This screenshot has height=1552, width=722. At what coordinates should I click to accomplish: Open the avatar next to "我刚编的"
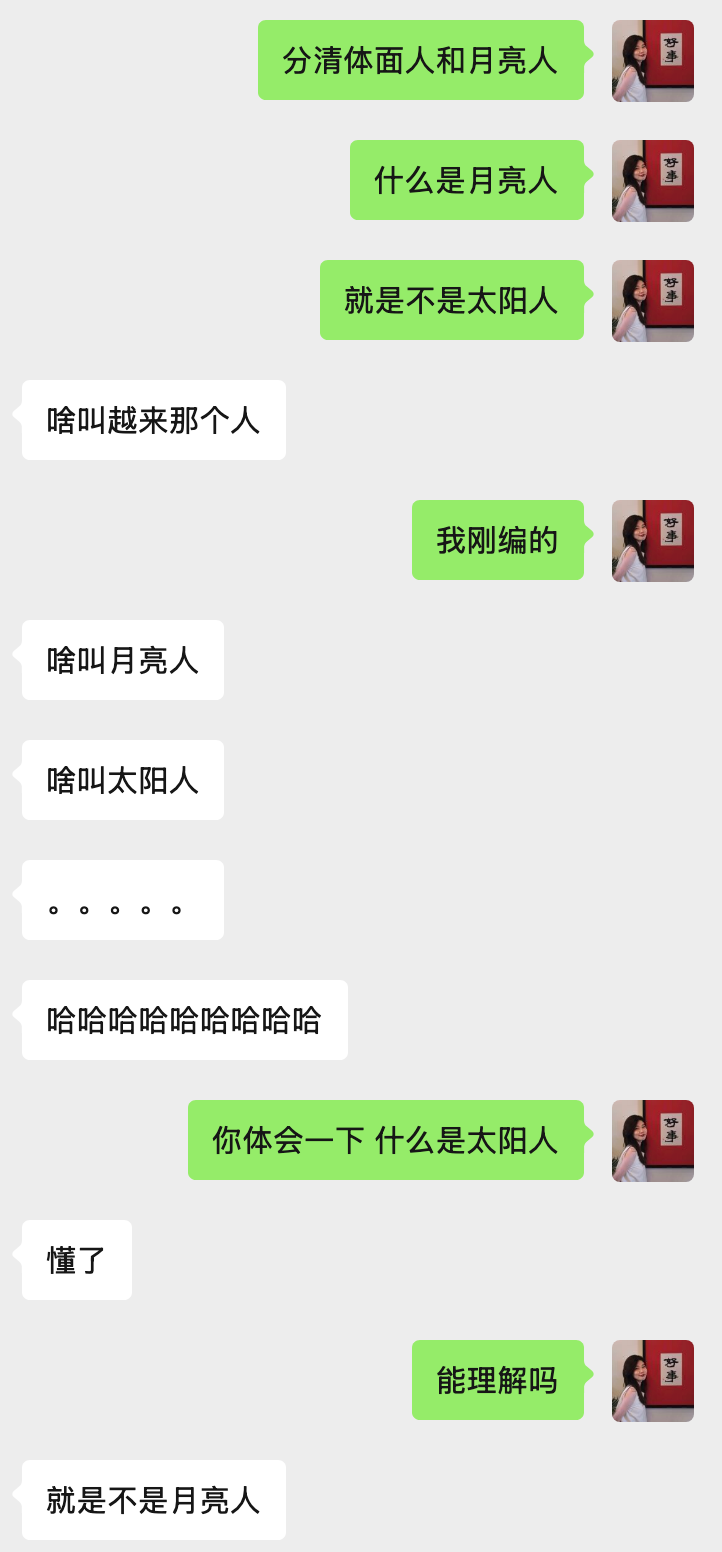click(x=653, y=541)
